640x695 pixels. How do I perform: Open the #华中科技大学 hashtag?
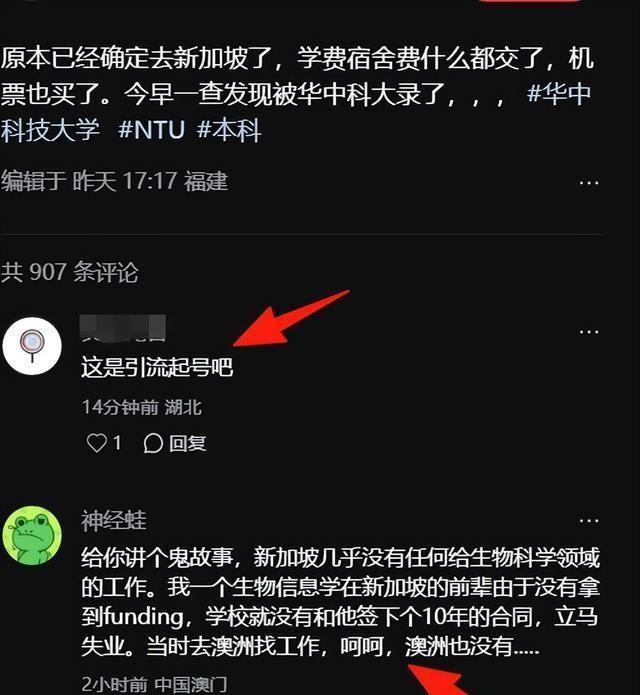[562, 96]
